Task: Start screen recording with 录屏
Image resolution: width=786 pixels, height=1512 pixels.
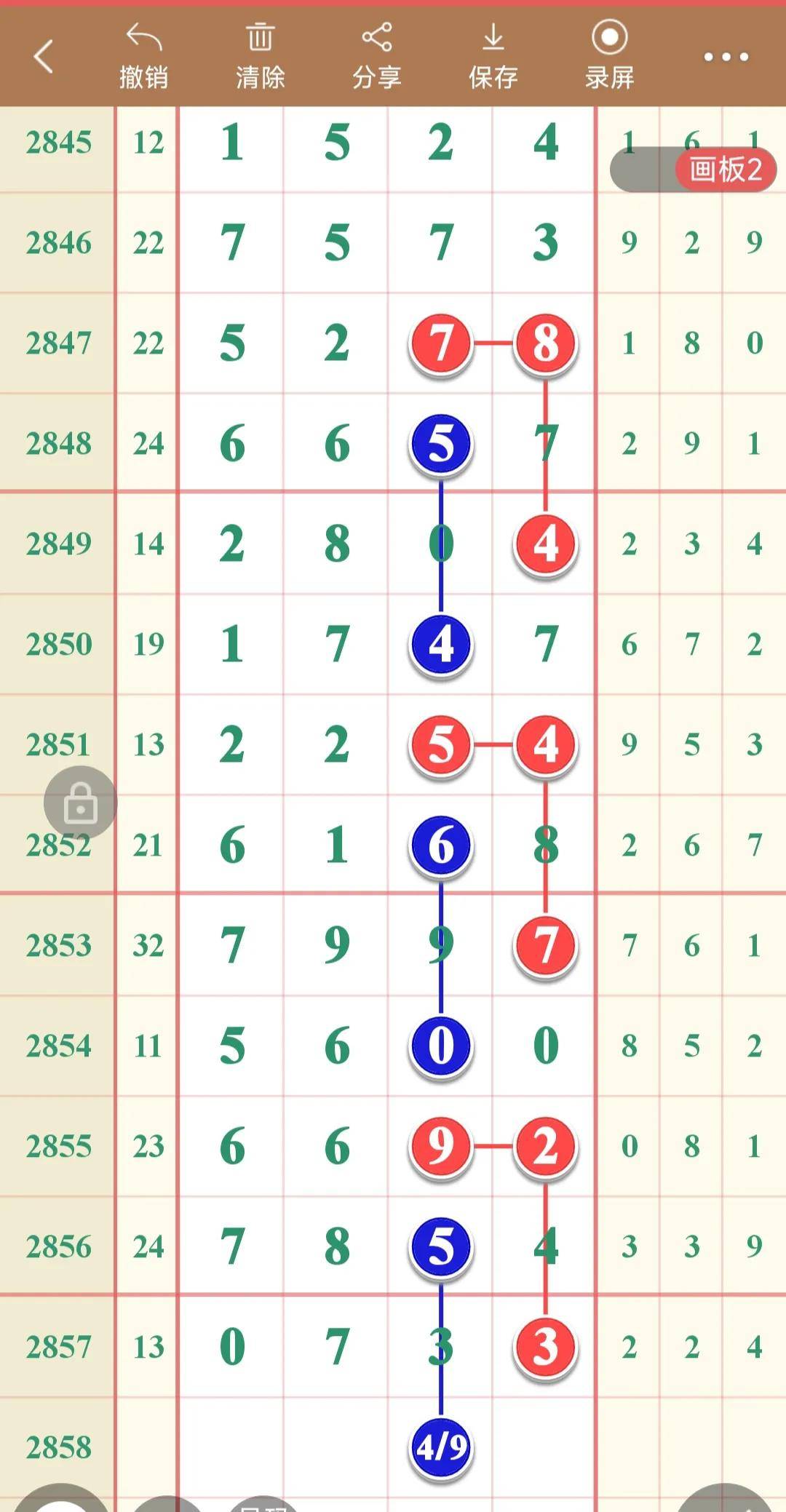Action: click(x=609, y=57)
